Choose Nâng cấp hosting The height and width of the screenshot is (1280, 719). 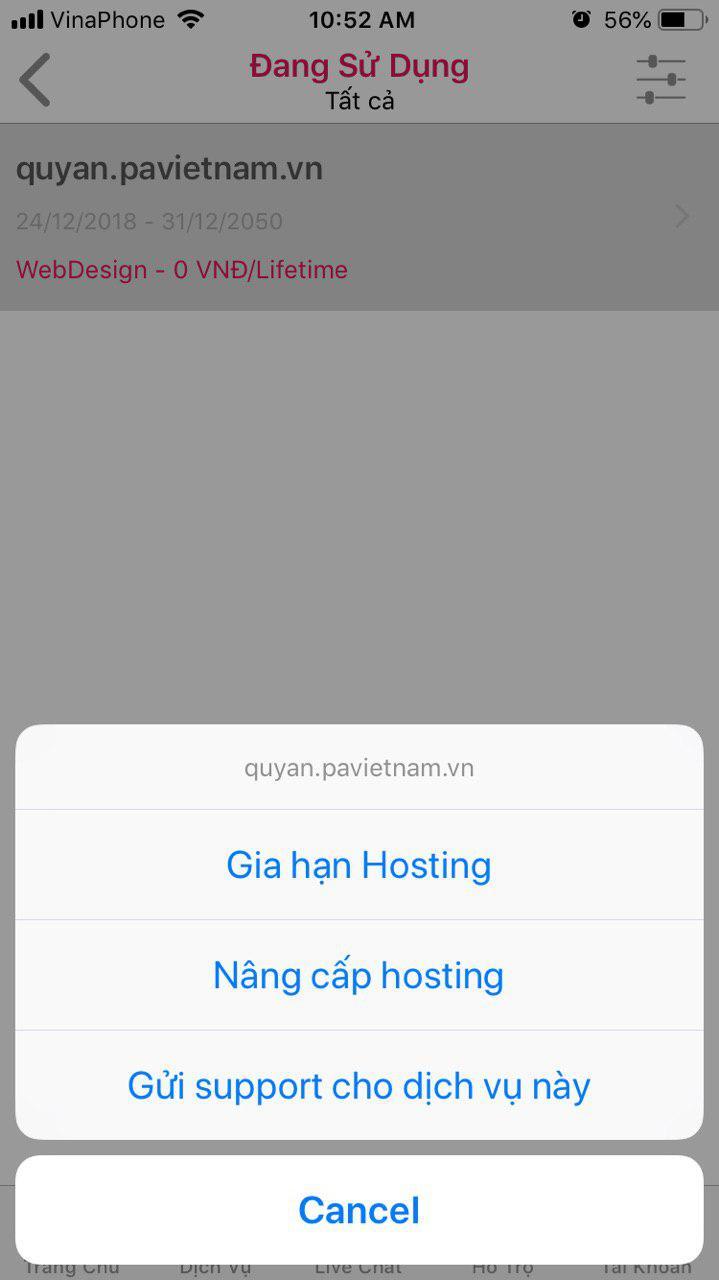359,975
